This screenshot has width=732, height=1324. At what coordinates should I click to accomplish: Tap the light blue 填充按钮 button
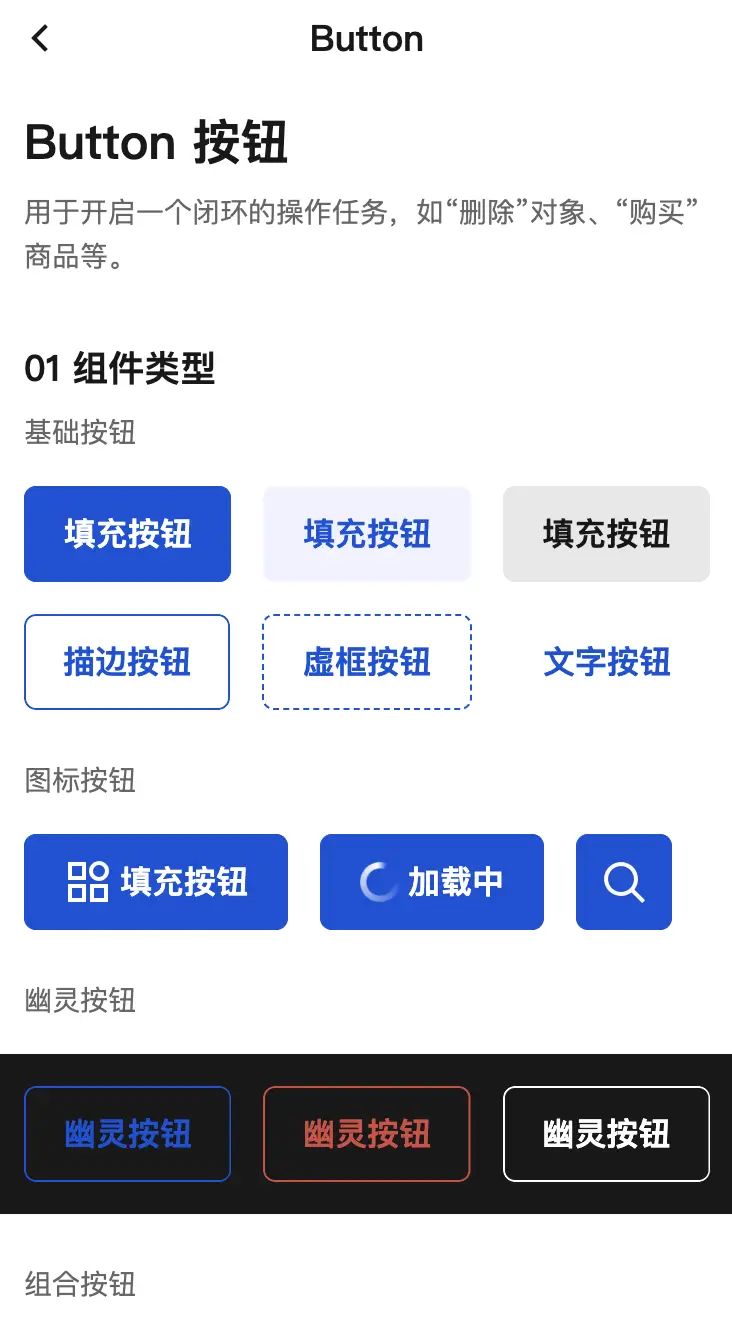click(367, 534)
